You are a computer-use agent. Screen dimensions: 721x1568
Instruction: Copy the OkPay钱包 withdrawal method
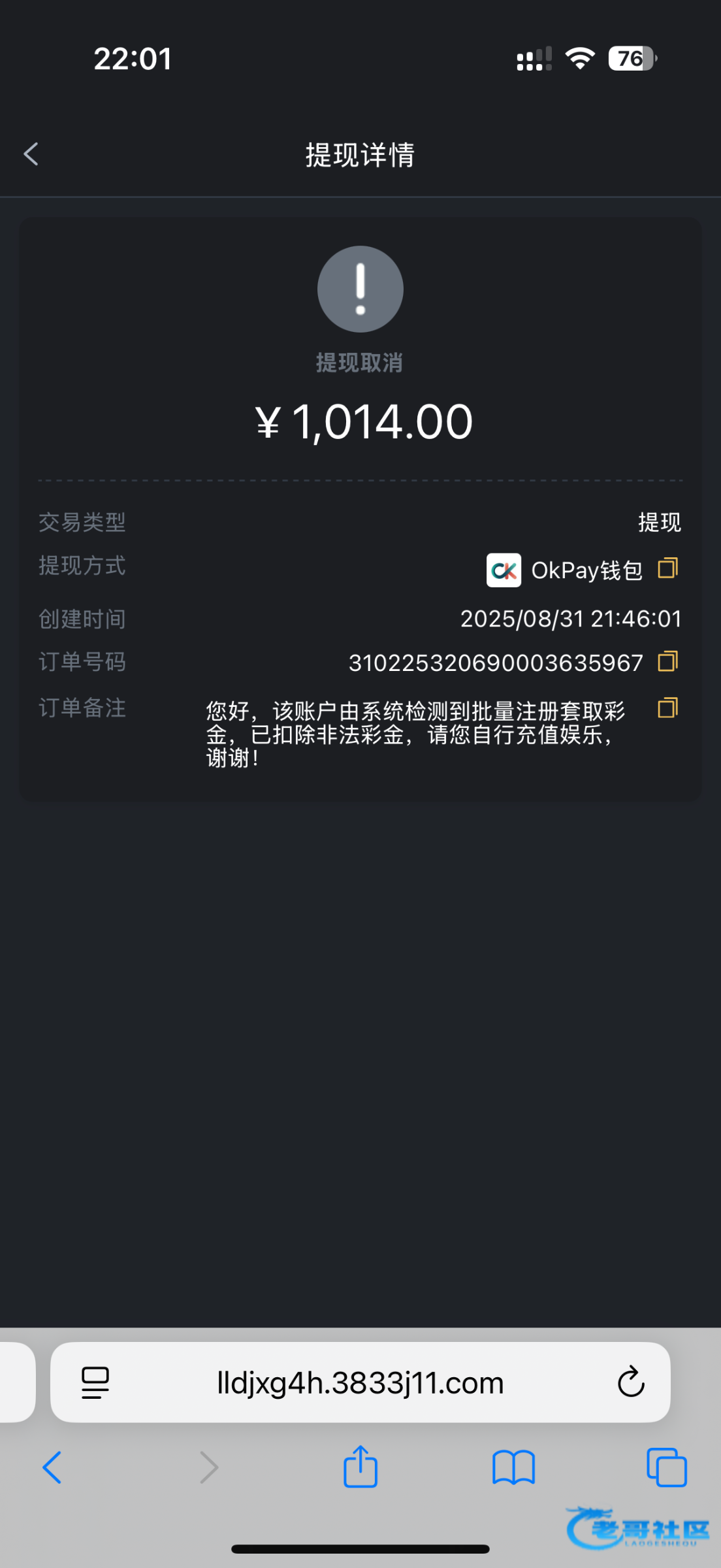[667, 568]
